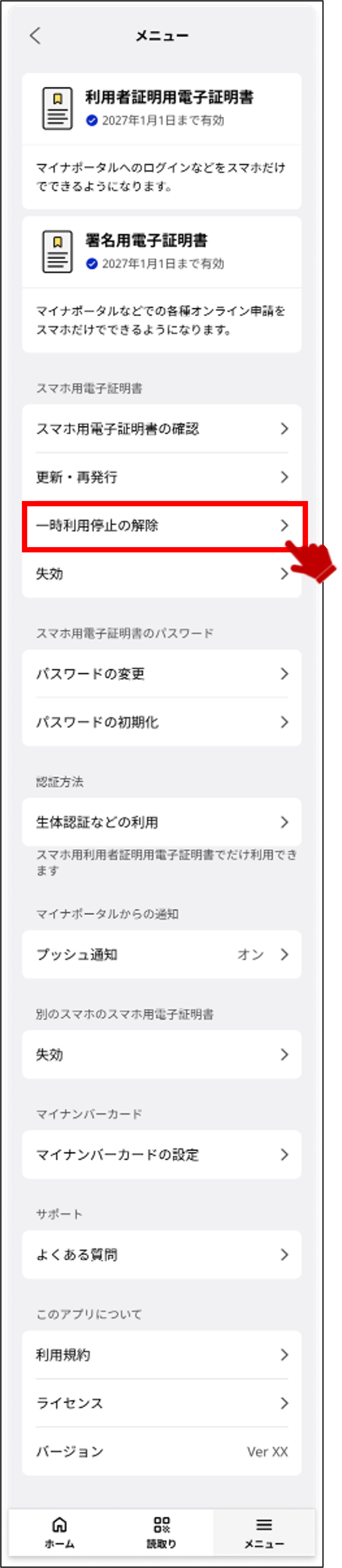Switch to the ホーム tab

(x=60, y=1531)
